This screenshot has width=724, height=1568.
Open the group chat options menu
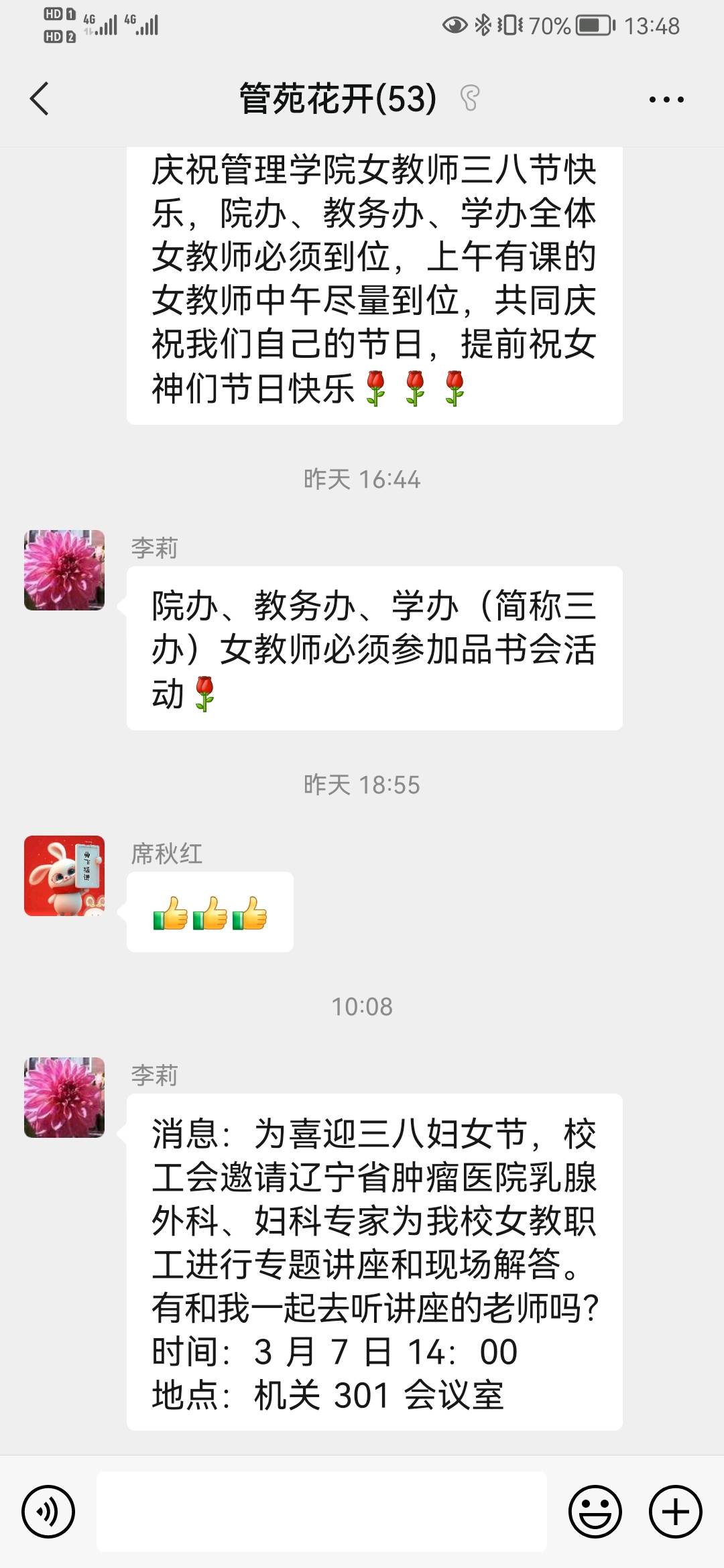tap(666, 100)
